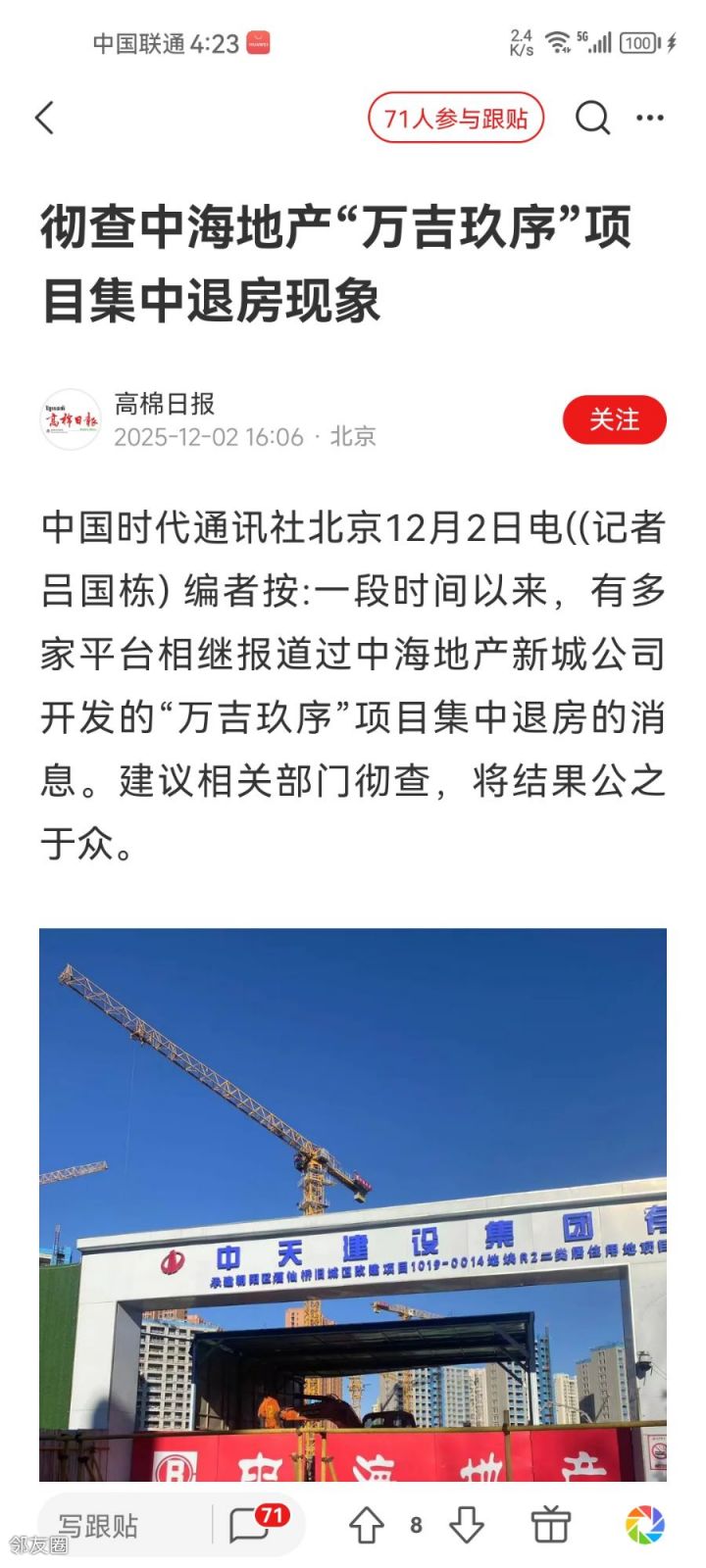
Task: View the construction site photo
Action: tap(353, 1203)
